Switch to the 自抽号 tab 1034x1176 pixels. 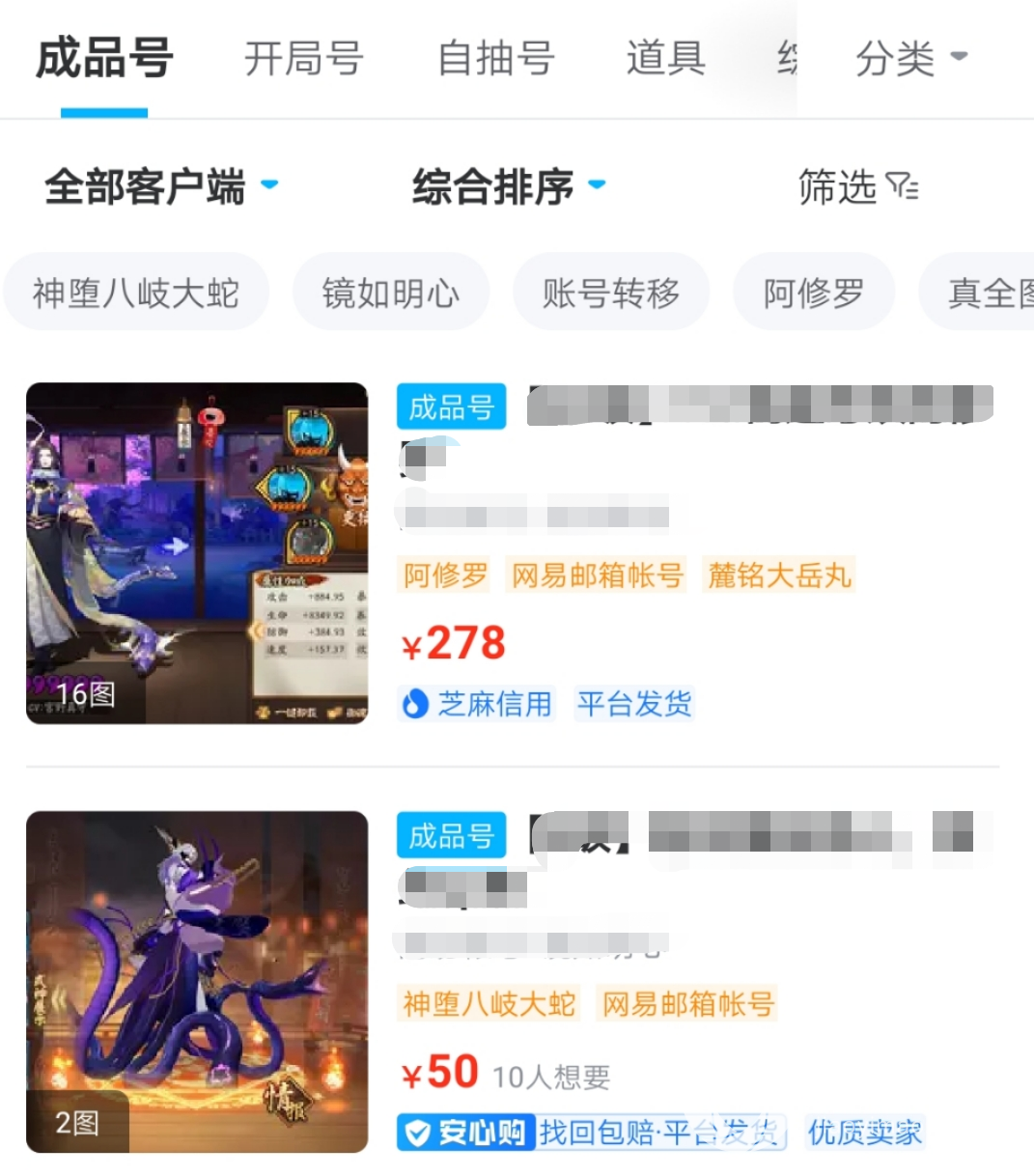point(495,59)
